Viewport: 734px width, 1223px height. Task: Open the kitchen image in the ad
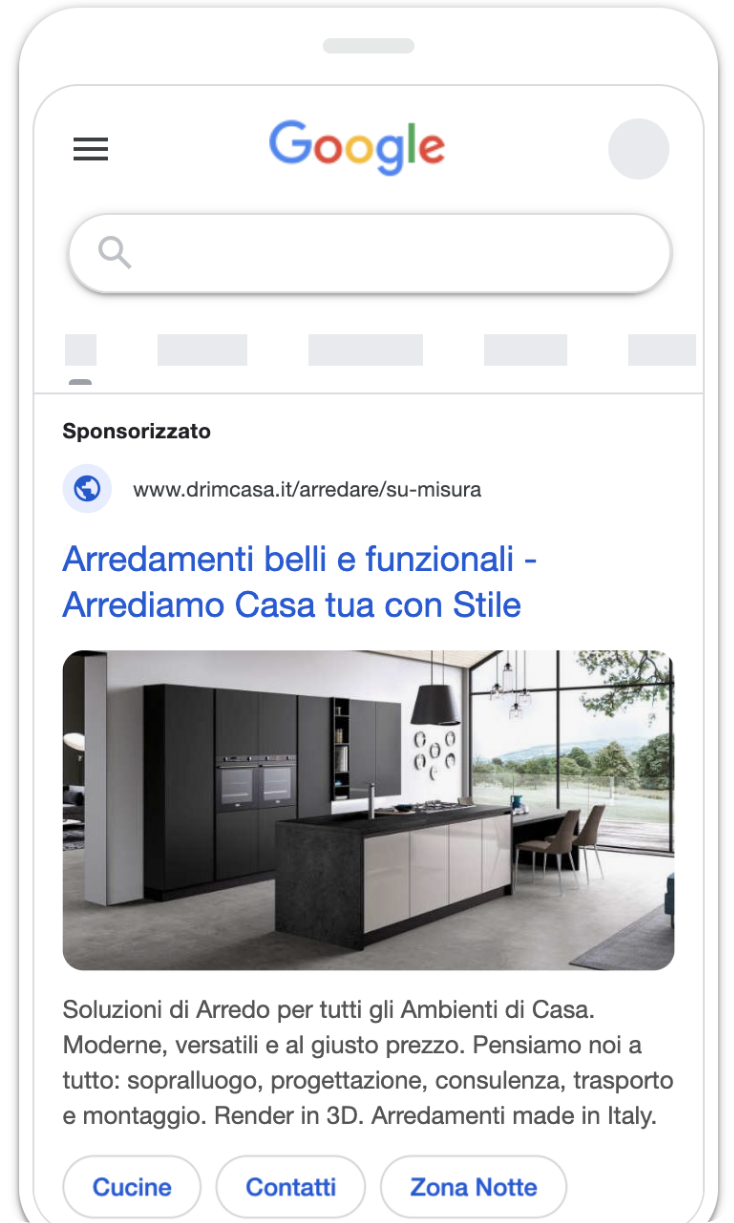(x=368, y=810)
